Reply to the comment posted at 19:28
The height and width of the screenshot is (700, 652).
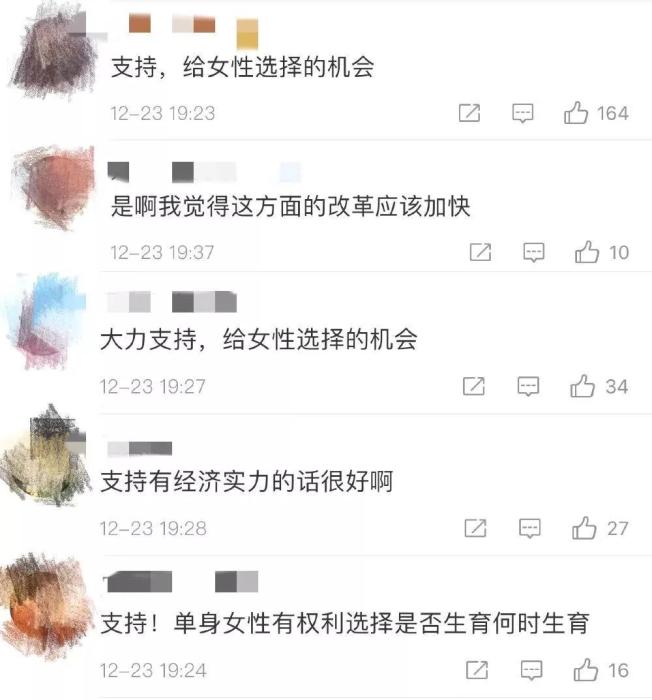click(530, 527)
